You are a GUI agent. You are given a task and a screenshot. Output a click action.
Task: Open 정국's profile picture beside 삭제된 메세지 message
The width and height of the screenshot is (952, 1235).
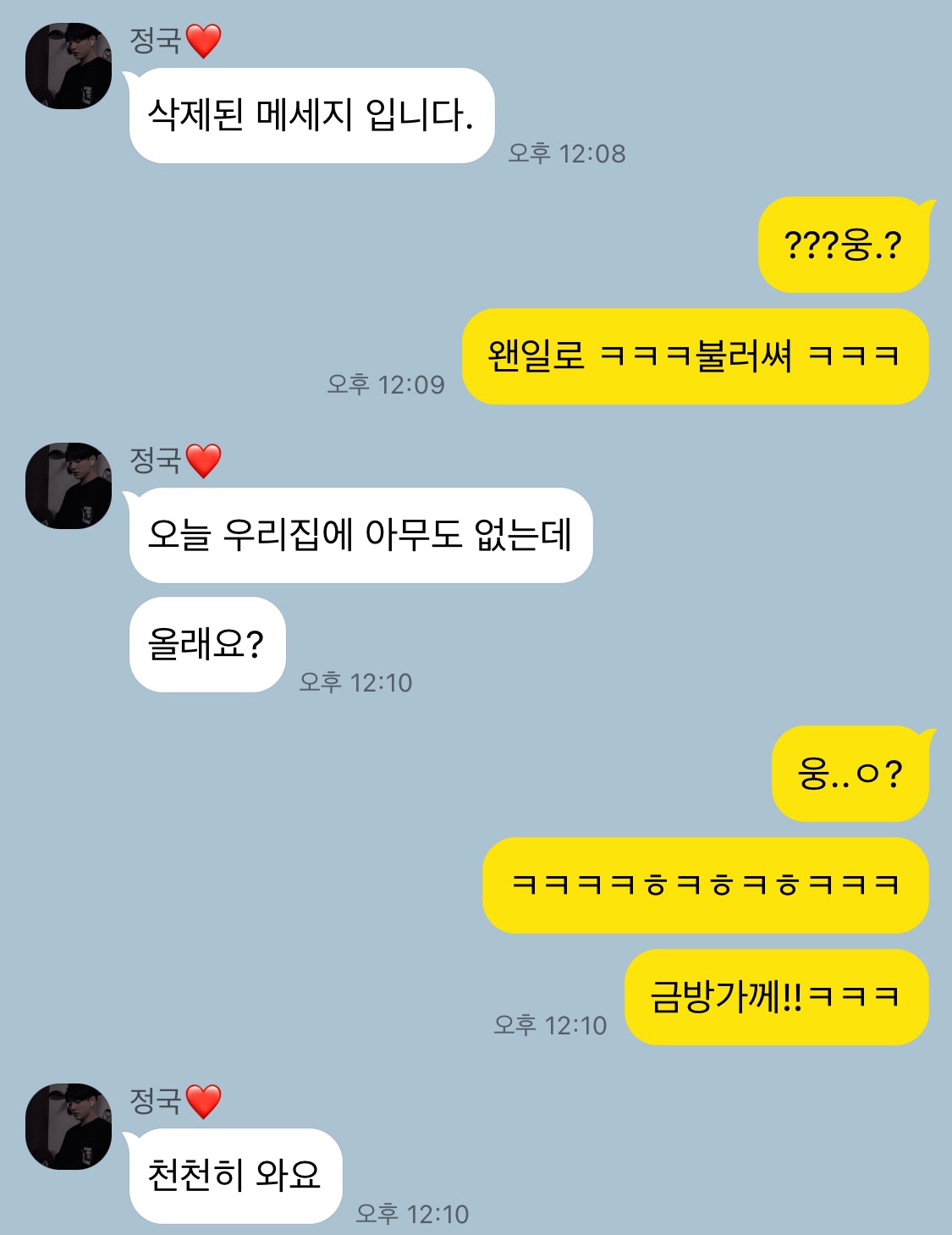tap(69, 66)
